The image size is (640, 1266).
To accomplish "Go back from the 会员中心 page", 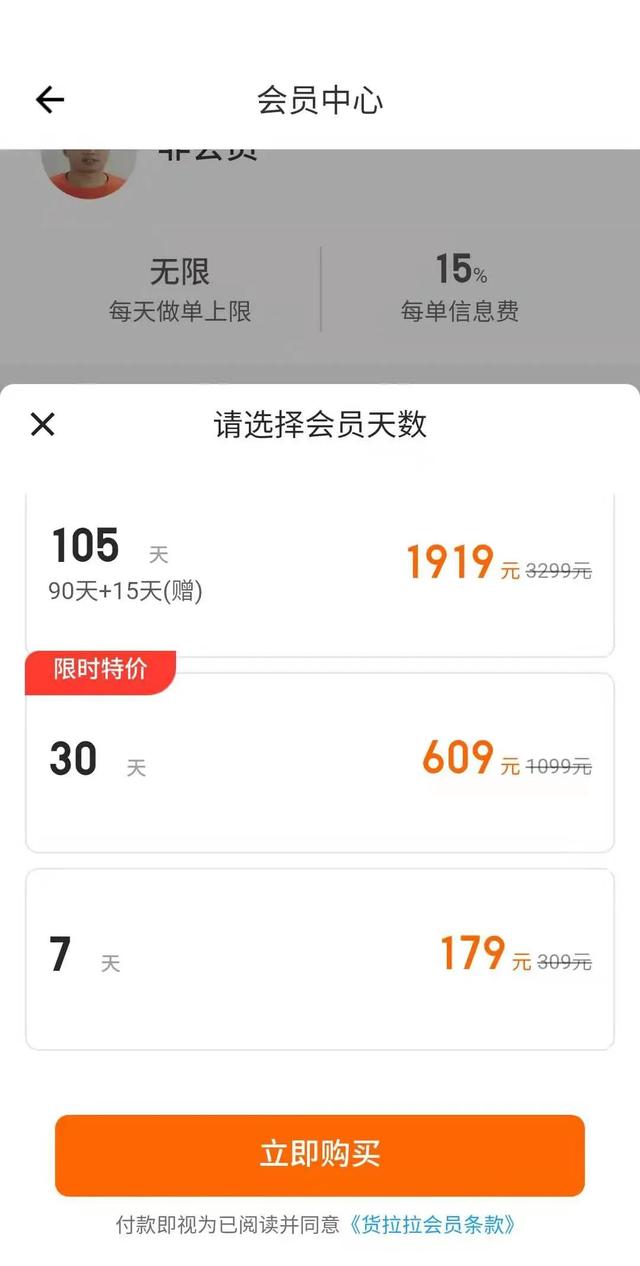I will (49, 99).
